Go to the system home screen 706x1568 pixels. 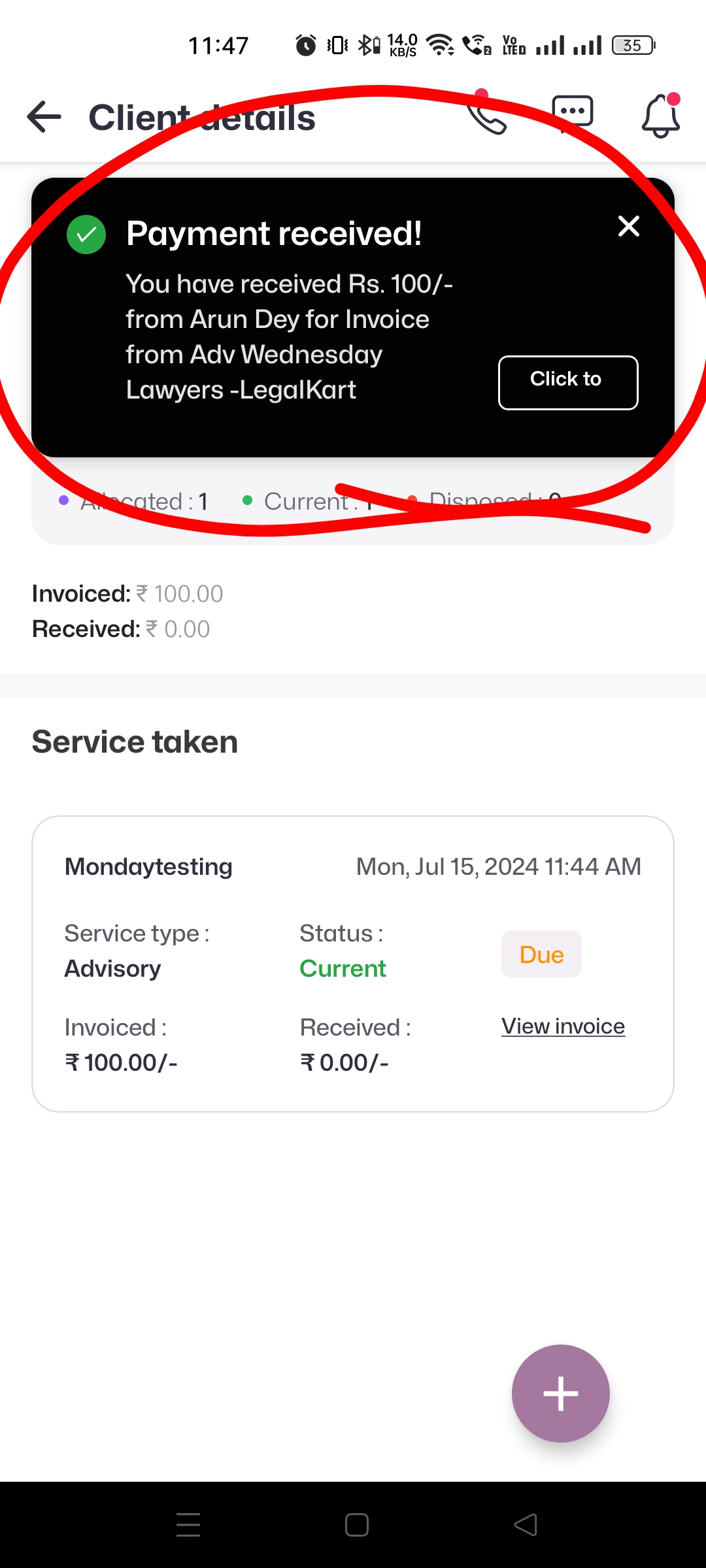(356, 1525)
